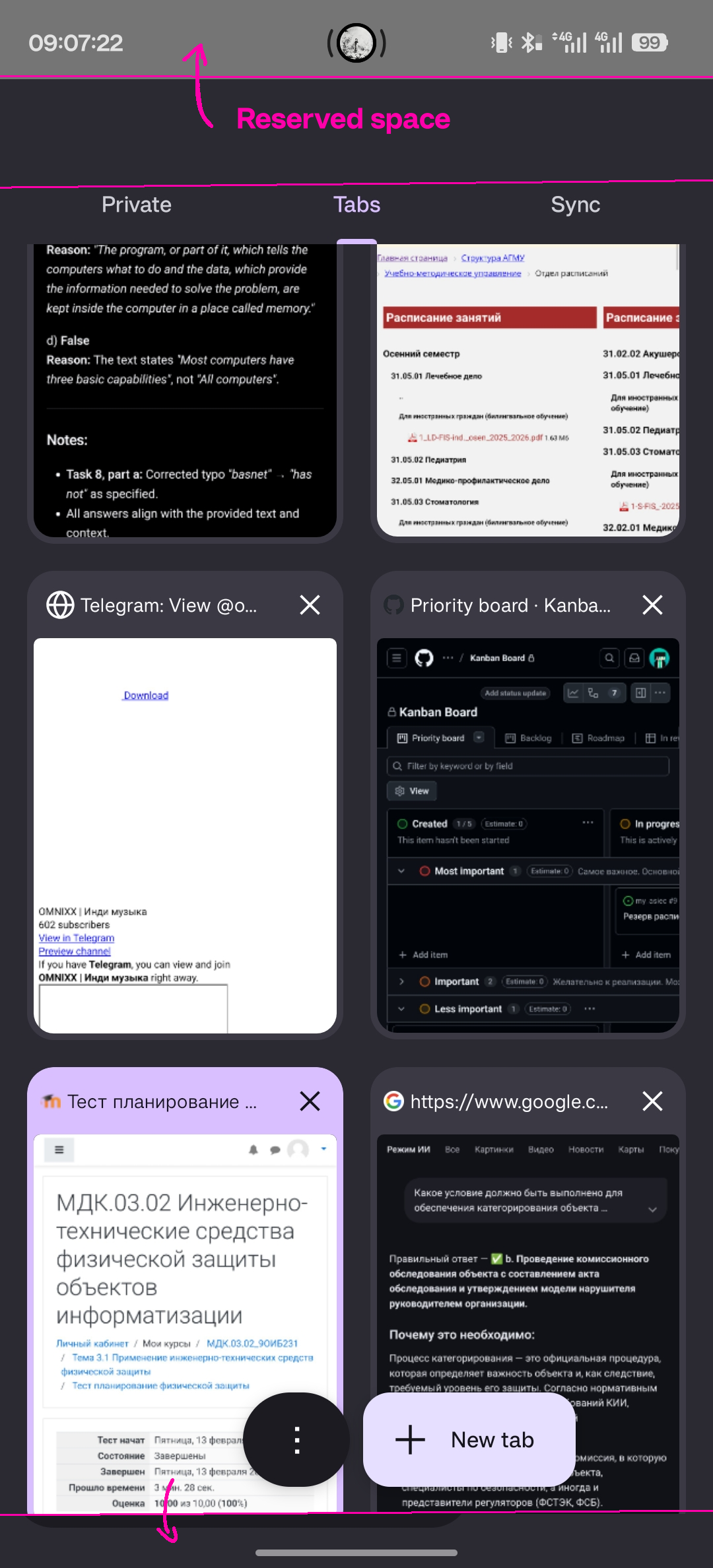This screenshot has width=713, height=1568.
Task: Open the Telegram: View tab preview
Action: 185,835
